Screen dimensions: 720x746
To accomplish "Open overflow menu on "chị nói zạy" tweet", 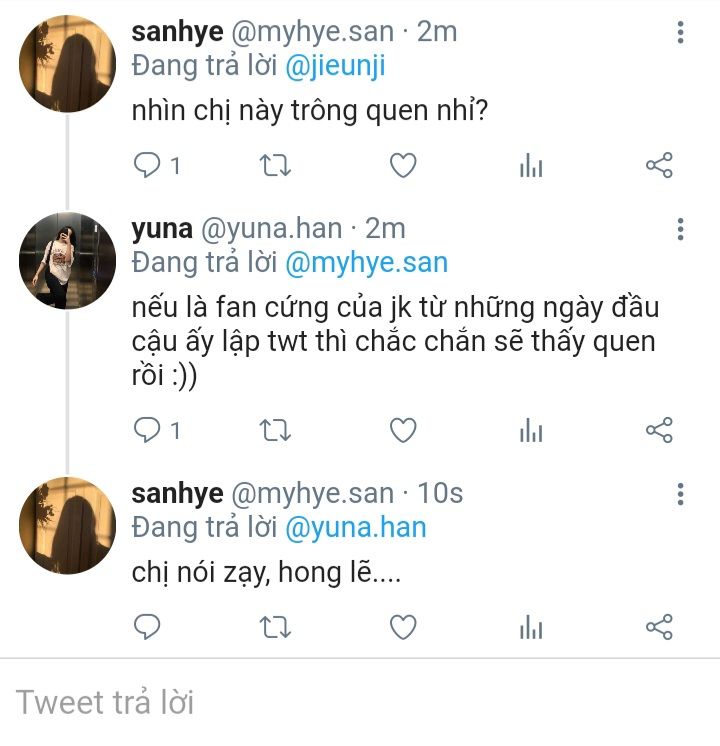I will point(680,493).
